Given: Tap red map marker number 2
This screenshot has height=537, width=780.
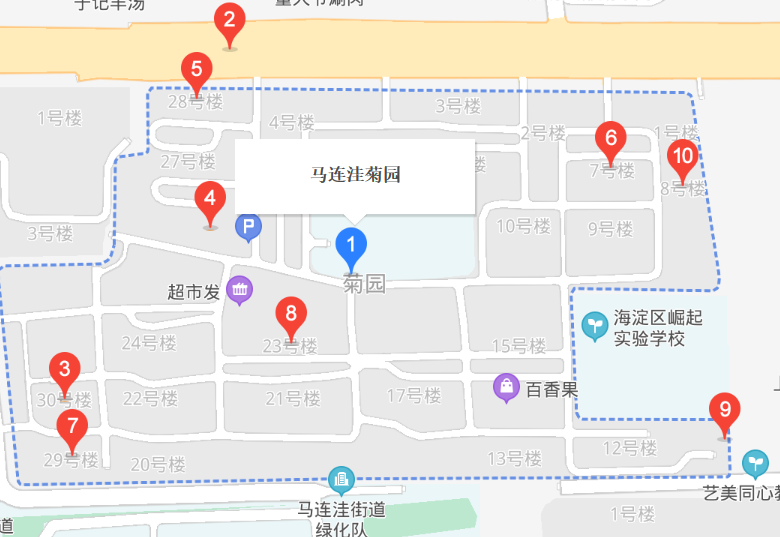Looking at the screenshot, I should (231, 21).
